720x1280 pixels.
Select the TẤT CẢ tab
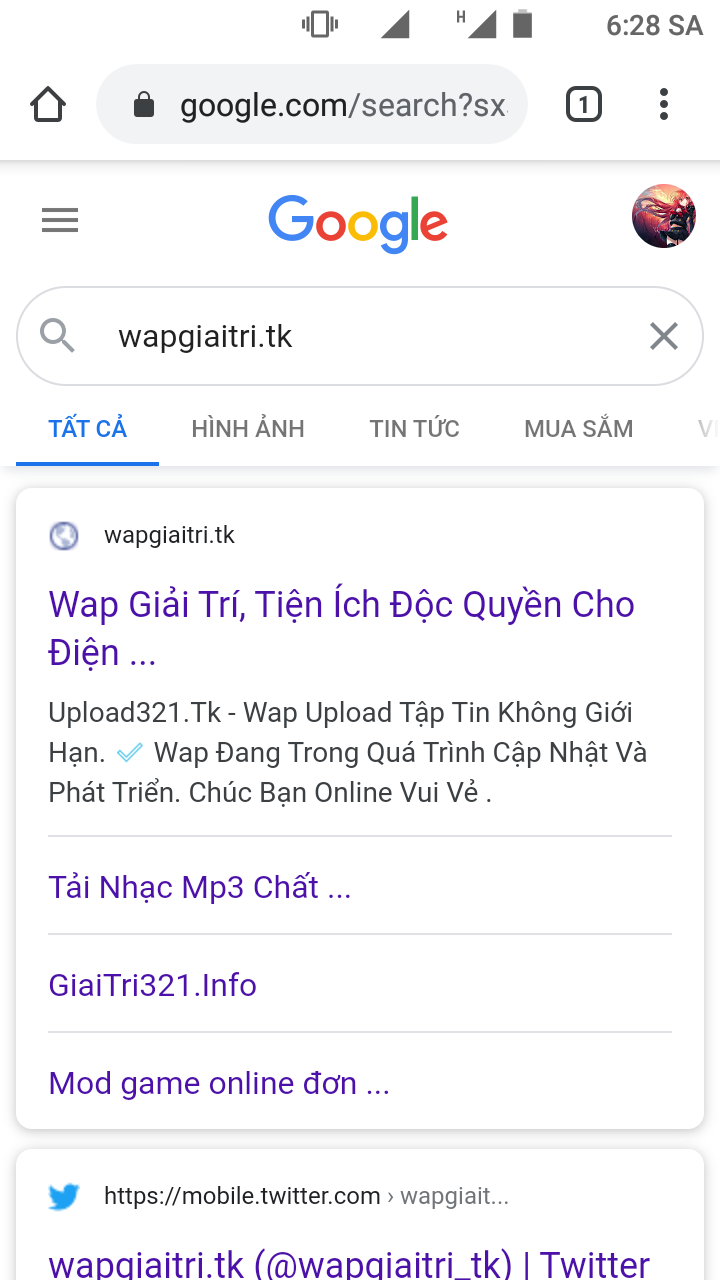point(88,429)
